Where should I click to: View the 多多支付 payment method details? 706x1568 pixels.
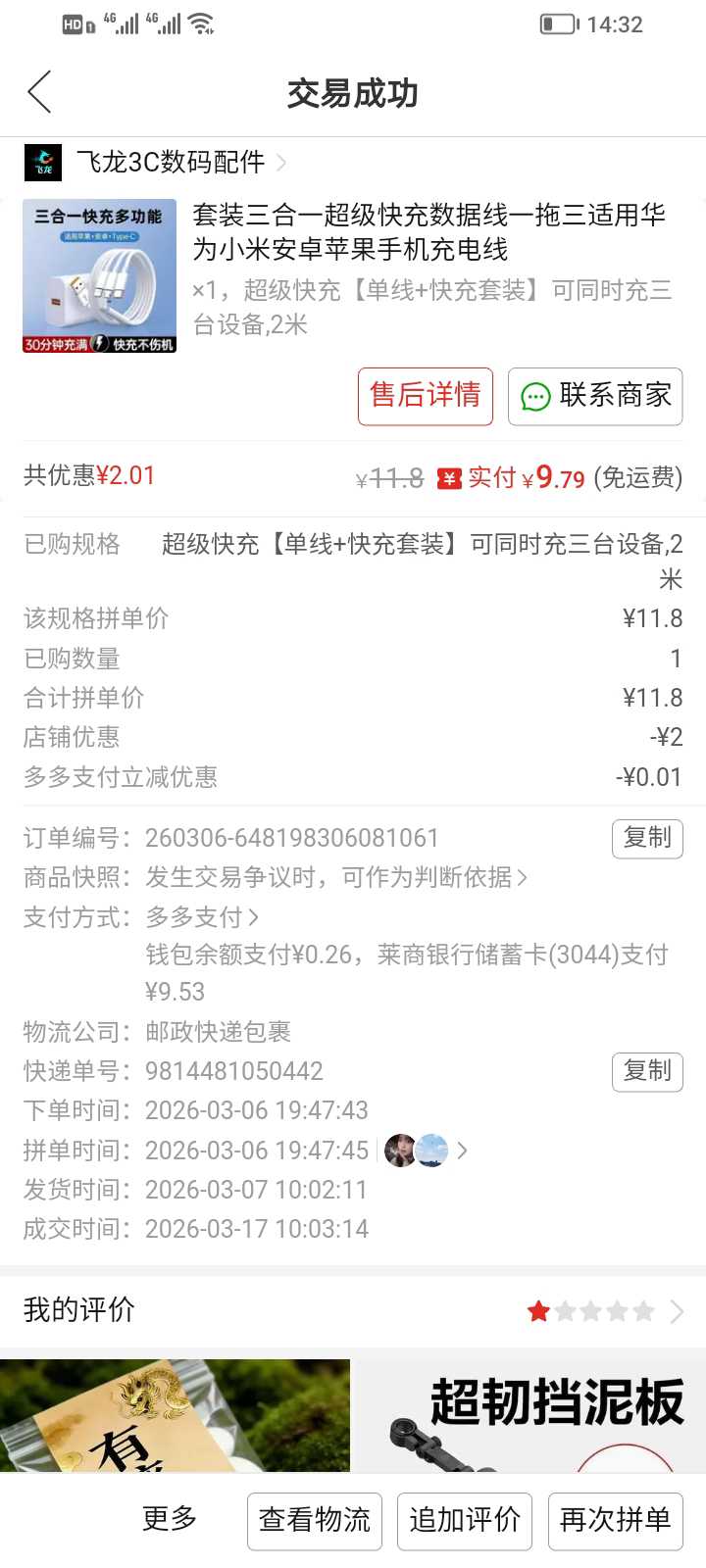coord(201,917)
